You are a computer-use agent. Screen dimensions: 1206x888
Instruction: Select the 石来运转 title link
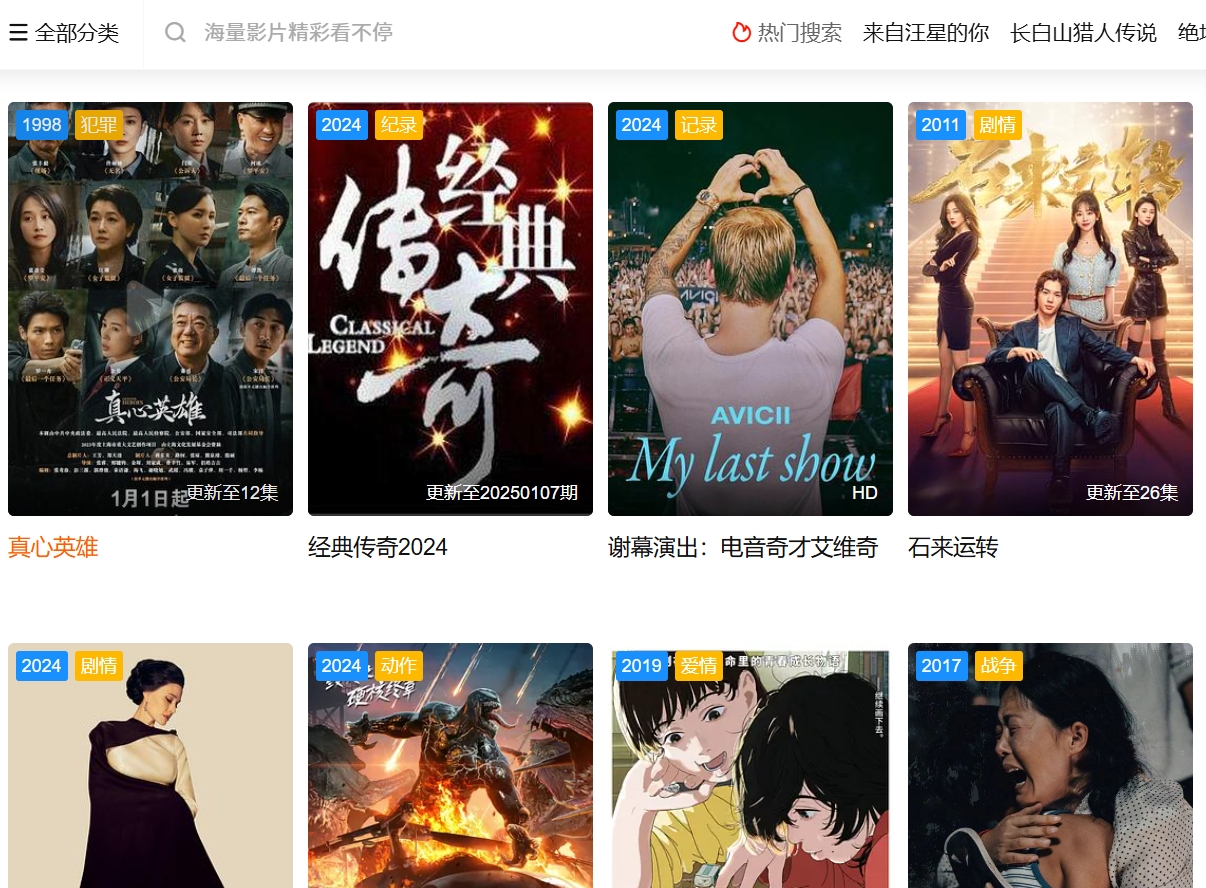[x=953, y=547]
